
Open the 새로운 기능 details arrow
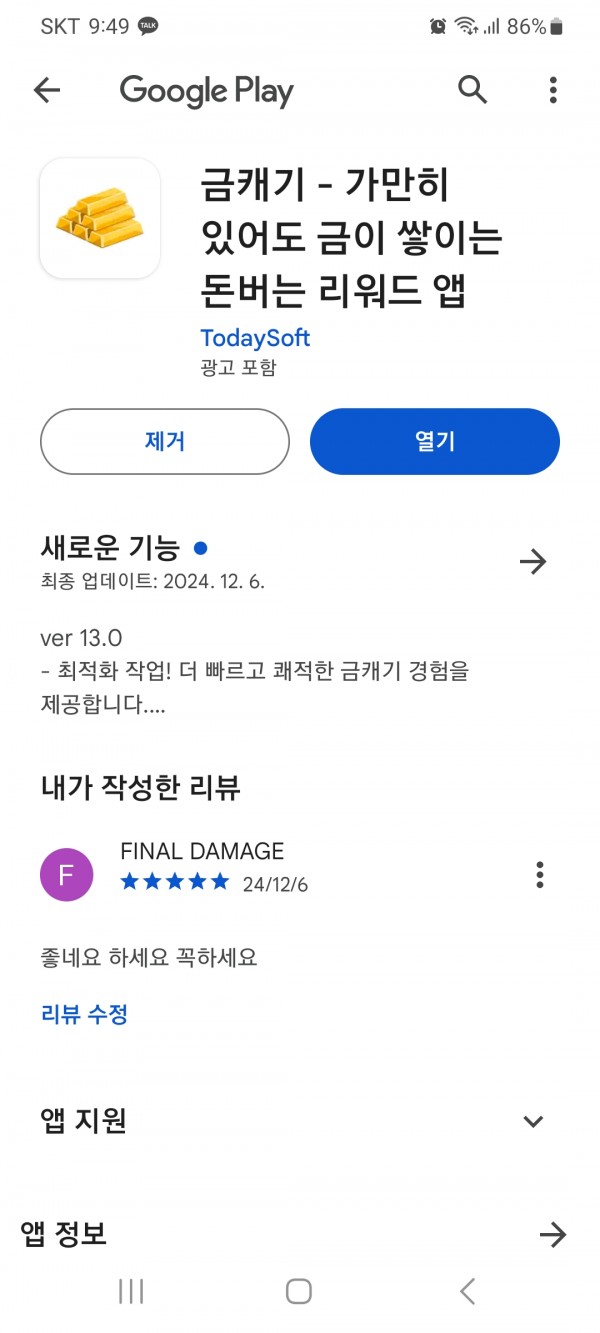(533, 562)
